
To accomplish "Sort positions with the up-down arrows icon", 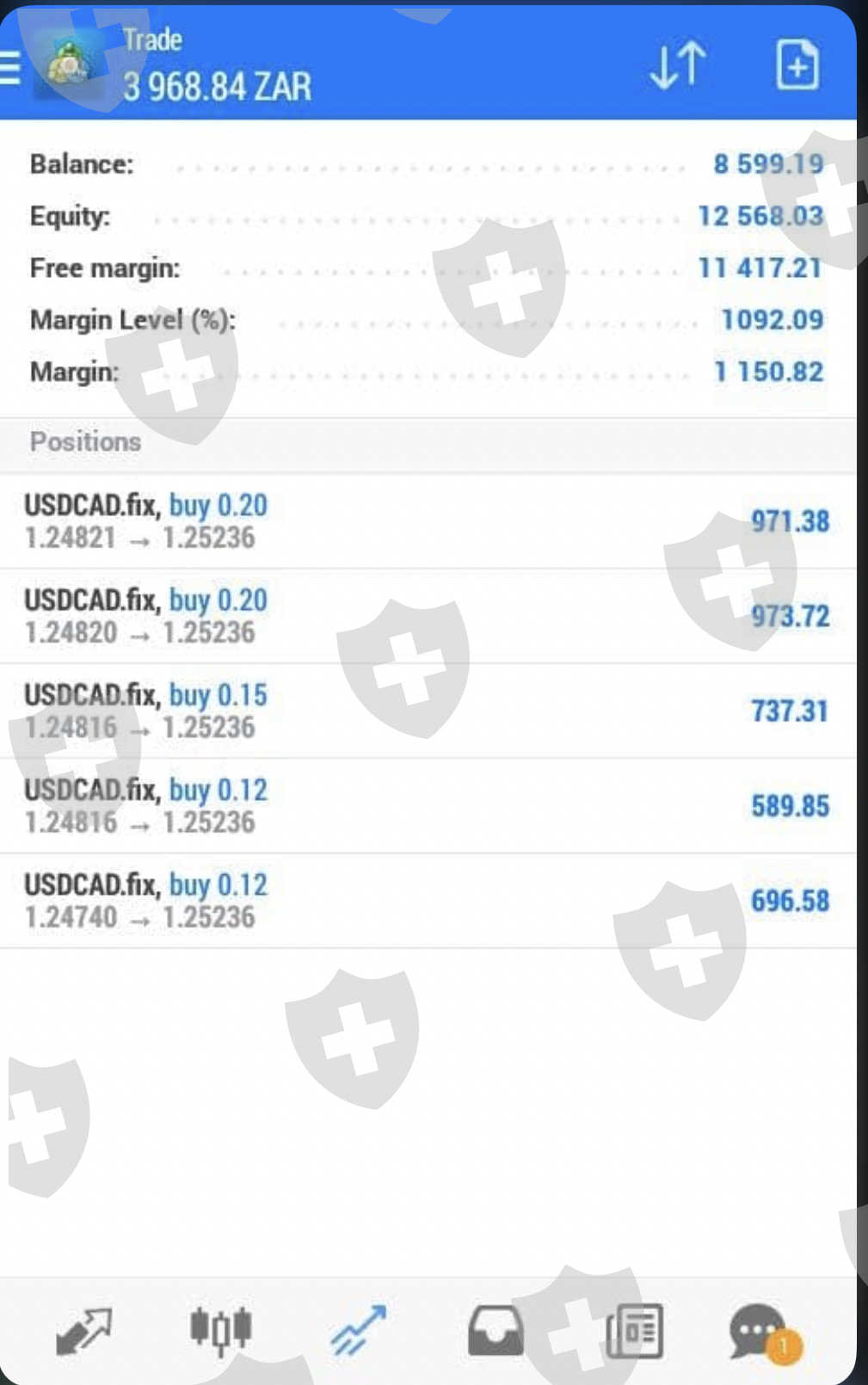I will (x=678, y=65).
